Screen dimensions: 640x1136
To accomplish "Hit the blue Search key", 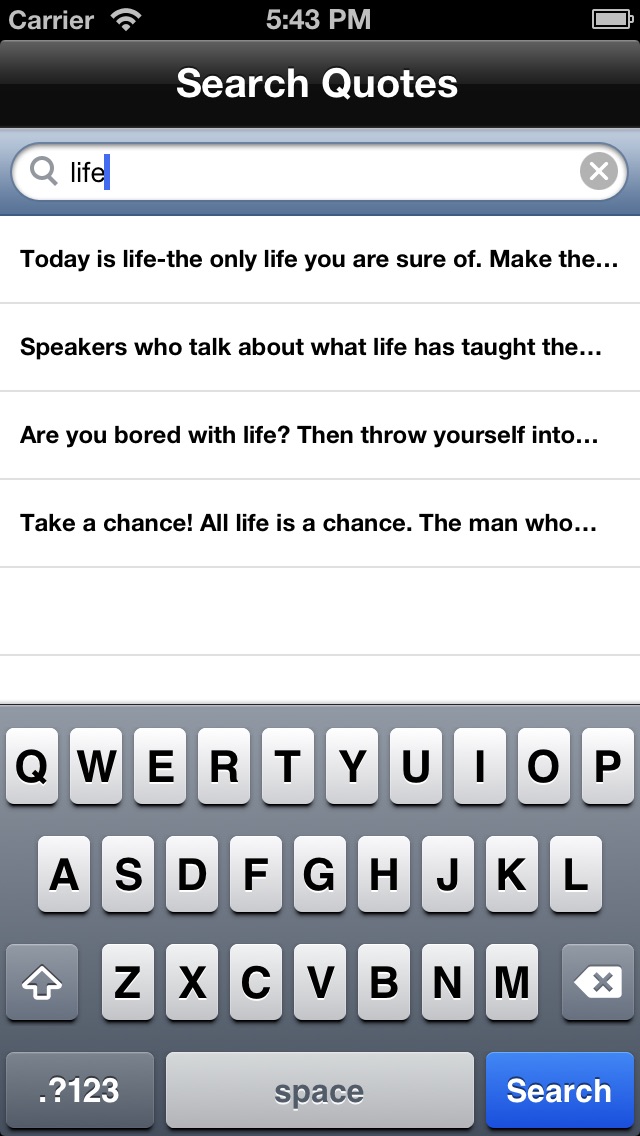I will (558, 1090).
